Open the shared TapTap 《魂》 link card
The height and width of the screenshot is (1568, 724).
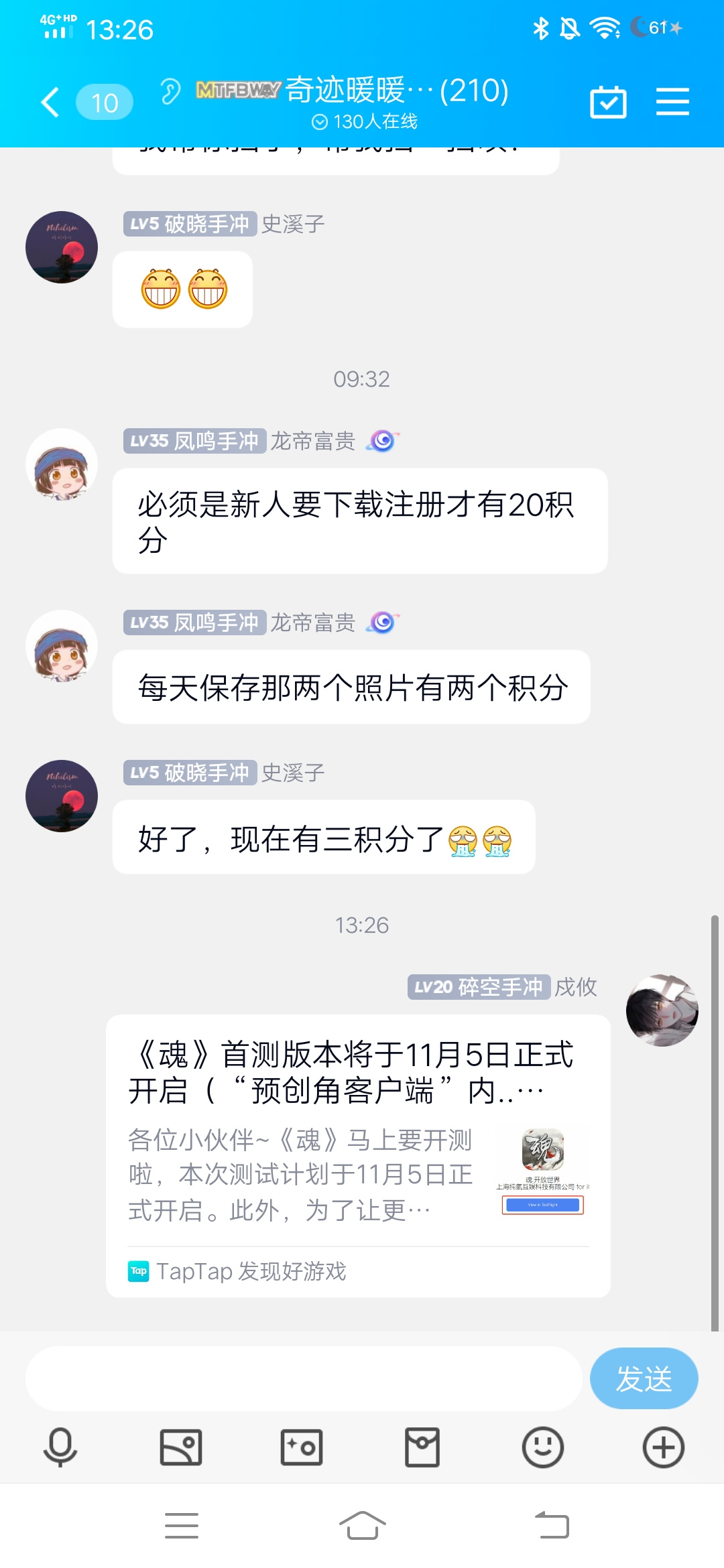click(358, 1156)
